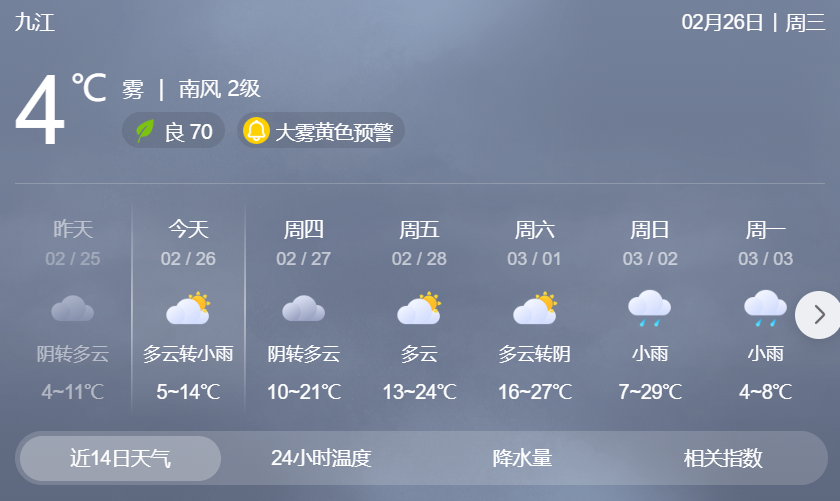Open the air quality 良 70 chip
The height and width of the screenshot is (501, 840).
[174, 131]
